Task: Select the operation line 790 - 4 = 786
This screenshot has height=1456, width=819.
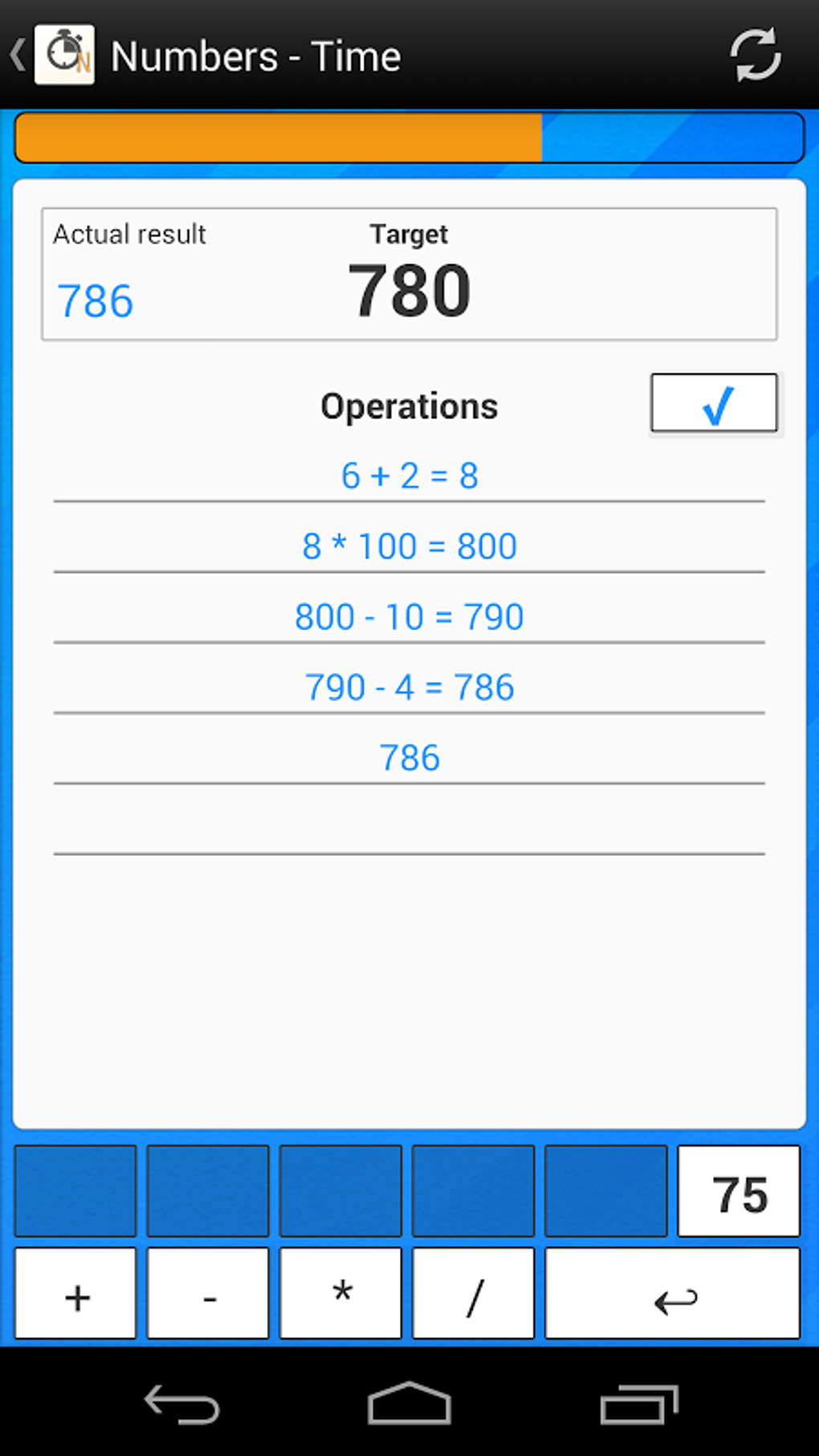Action: 409,686
